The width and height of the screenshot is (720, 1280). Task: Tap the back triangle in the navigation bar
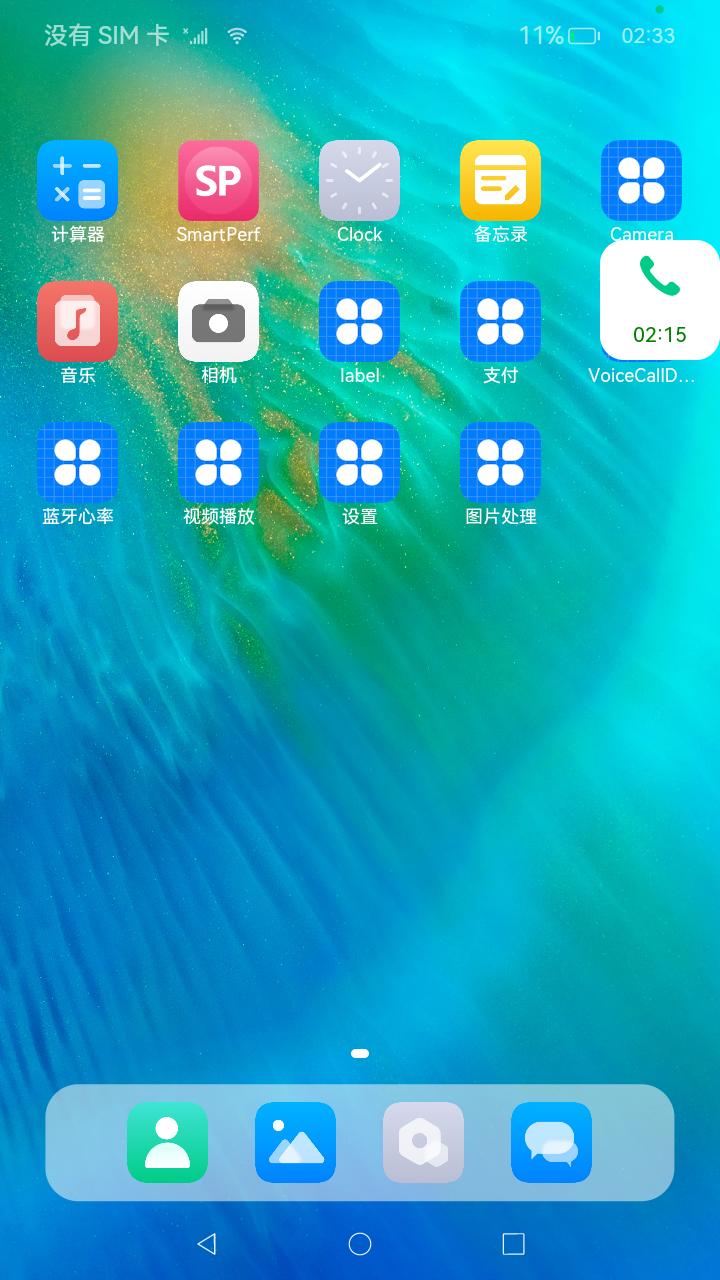pos(206,1243)
